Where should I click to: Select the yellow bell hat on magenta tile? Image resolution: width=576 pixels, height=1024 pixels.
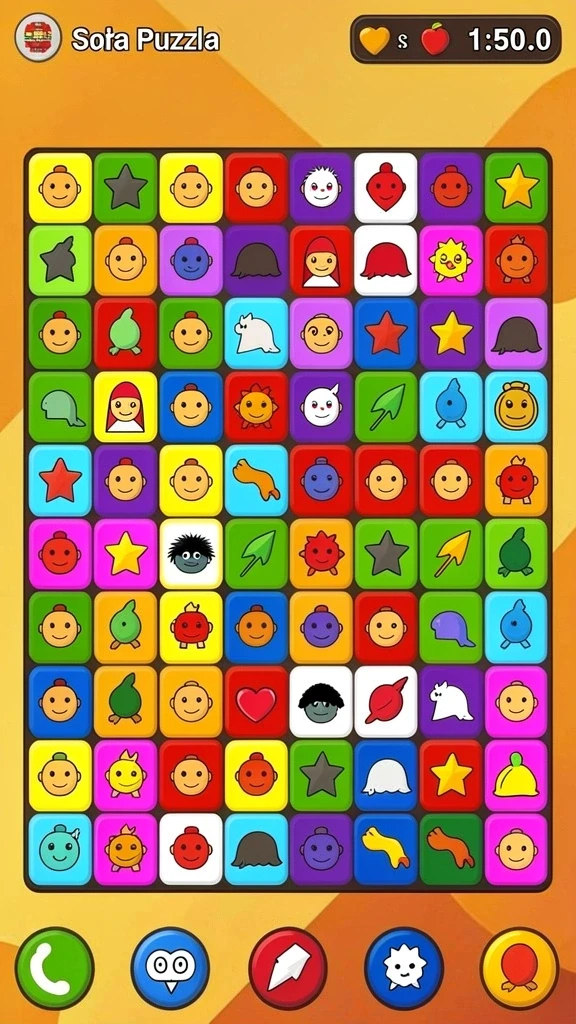517,775
